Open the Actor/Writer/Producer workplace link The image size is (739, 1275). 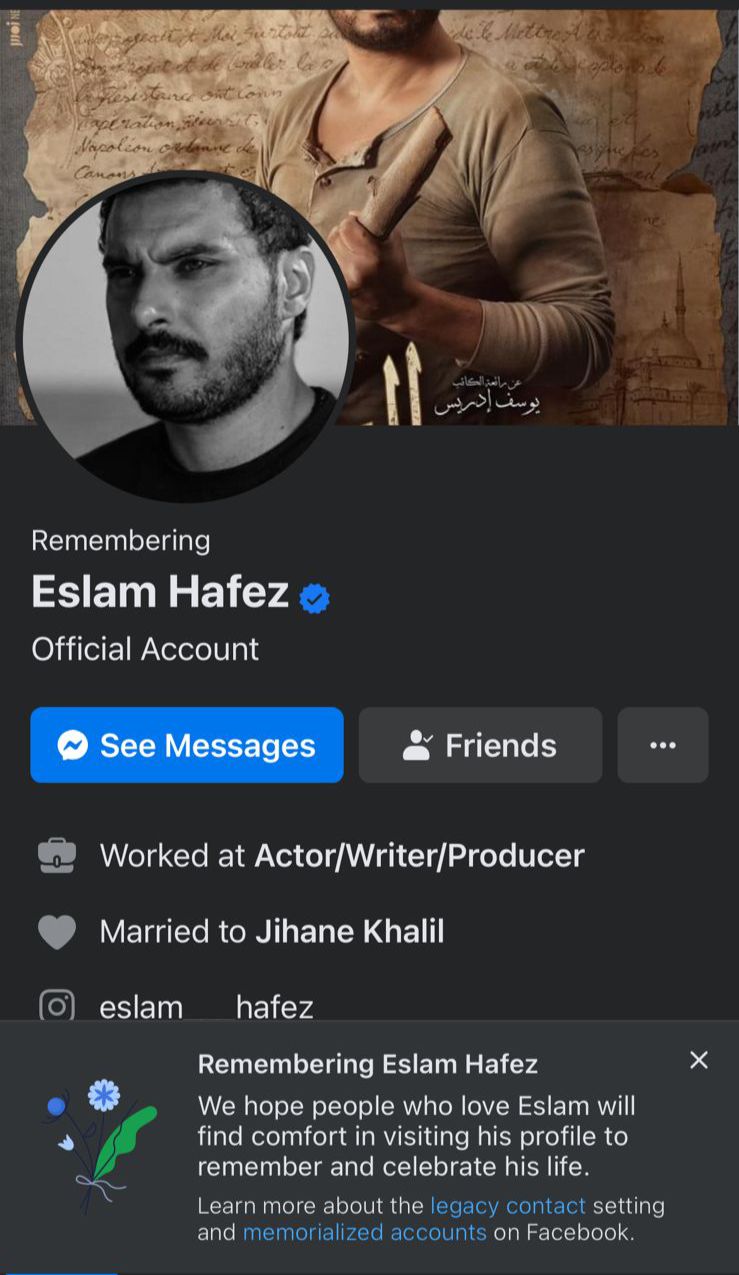[x=419, y=856]
